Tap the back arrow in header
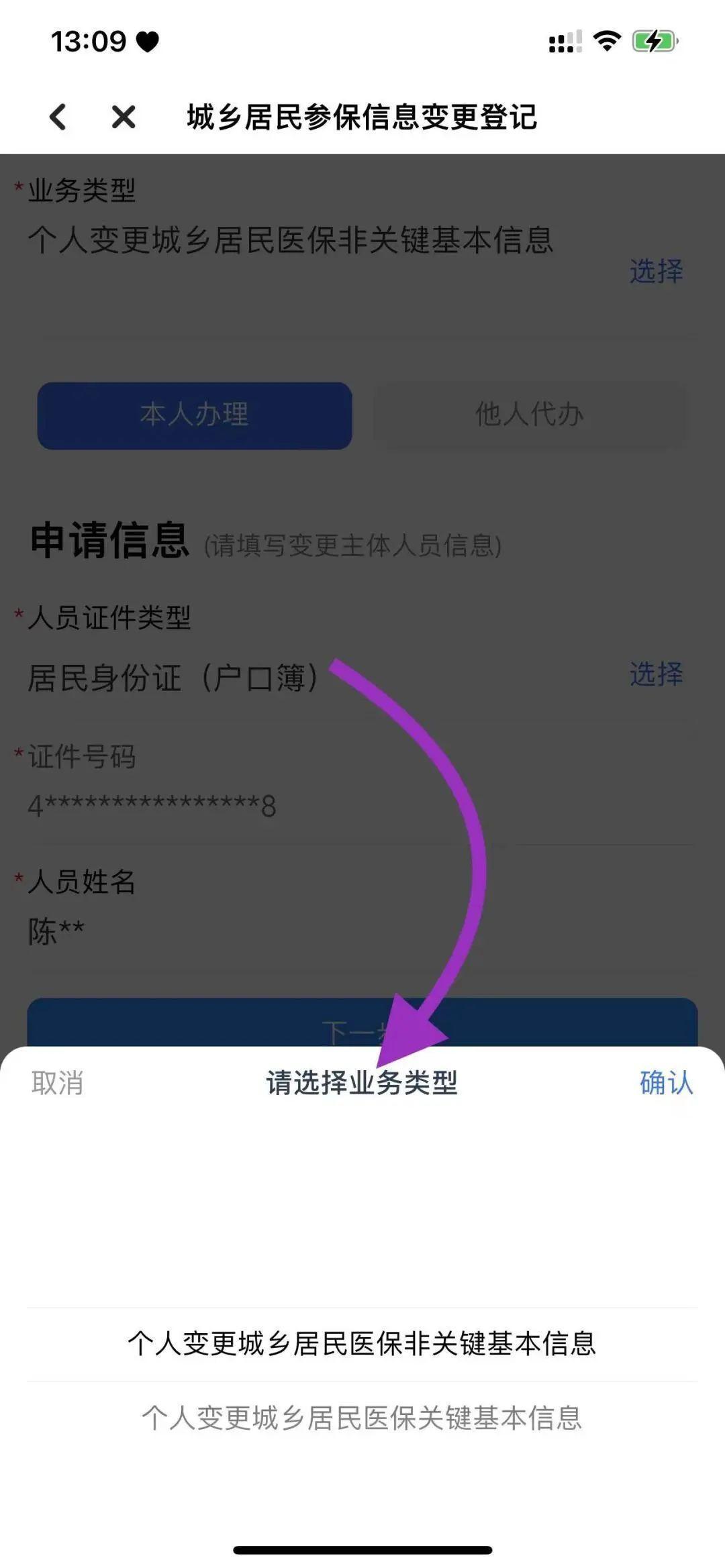725x1568 pixels. click(58, 117)
